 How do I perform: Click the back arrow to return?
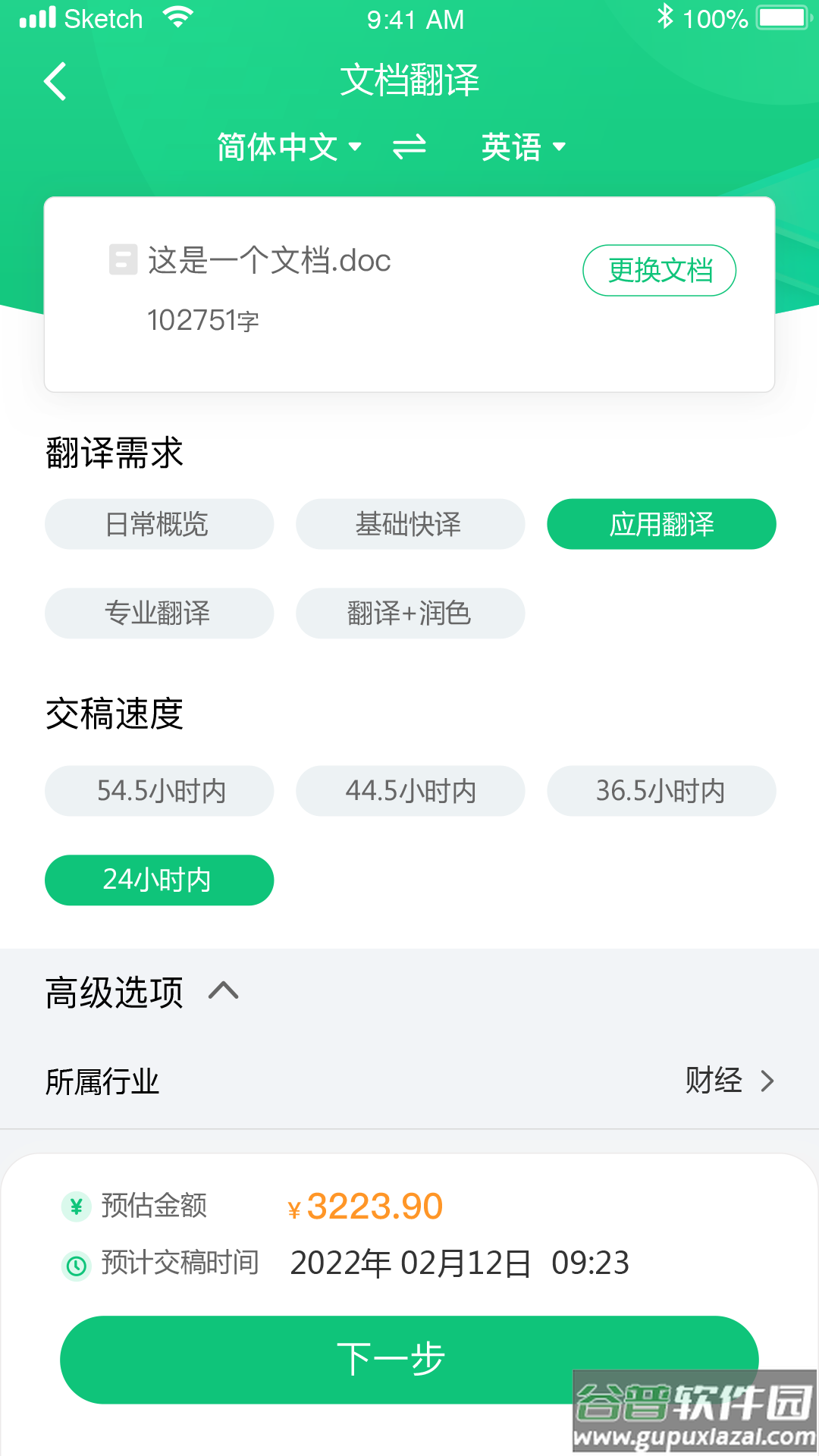54,80
